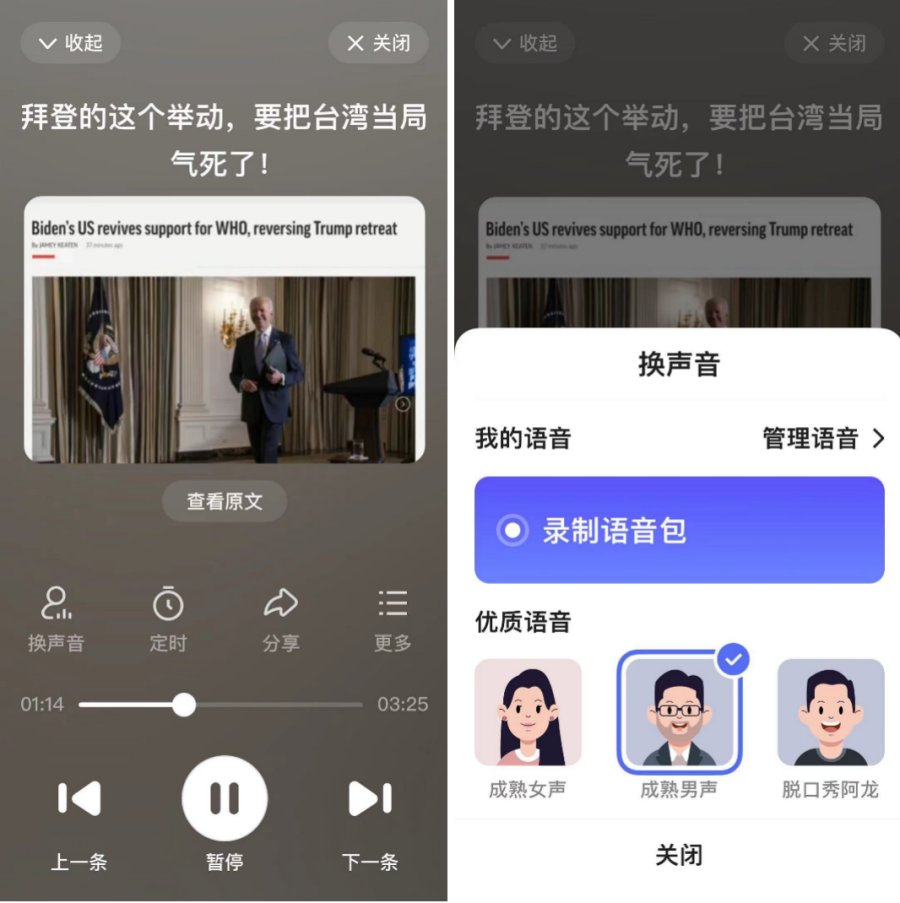The width and height of the screenshot is (900, 903).
Task: Select the 成熟女声 voice
Action: (x=527, y=725)
